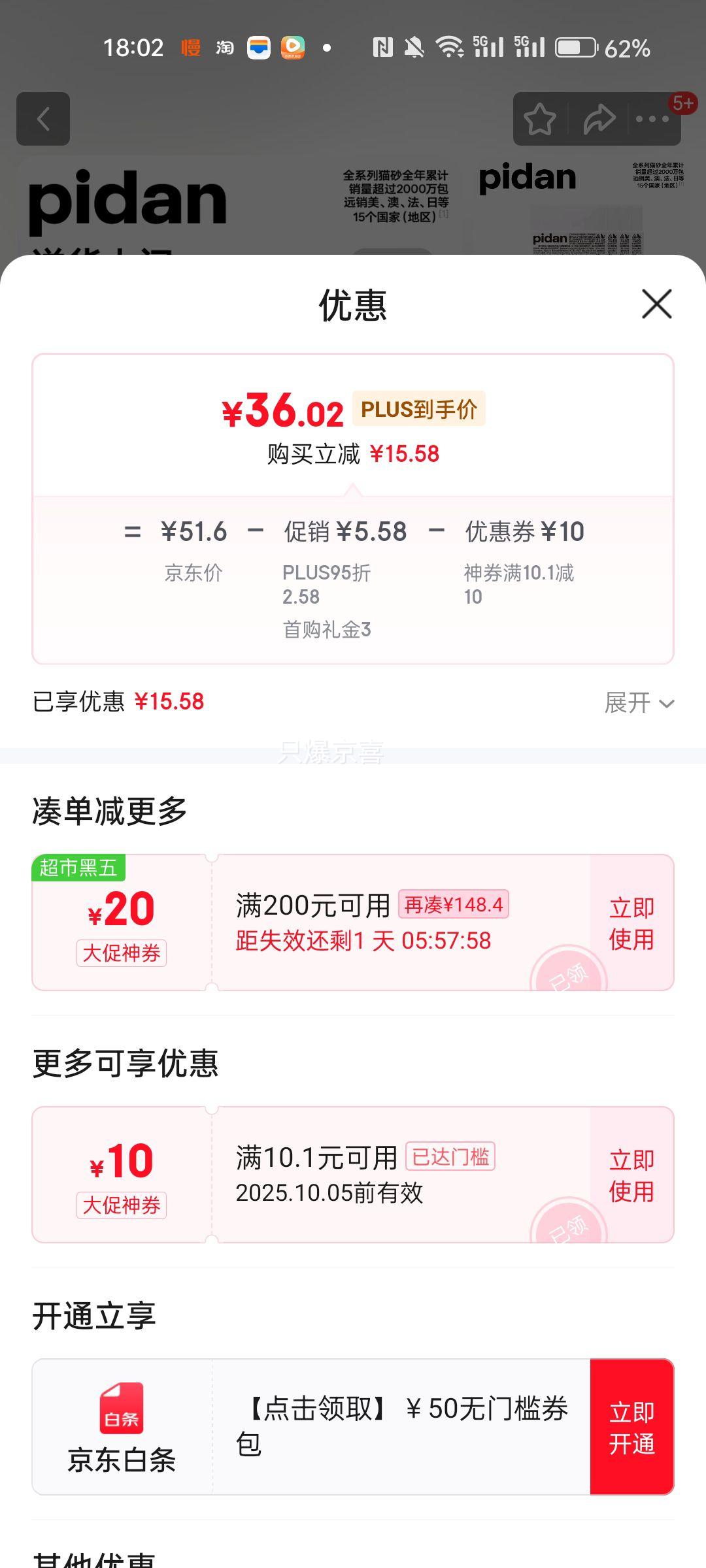This screenshot has height=1568, width=706.
Task: Favorite this product with the star icon
Action: [540, 119]
